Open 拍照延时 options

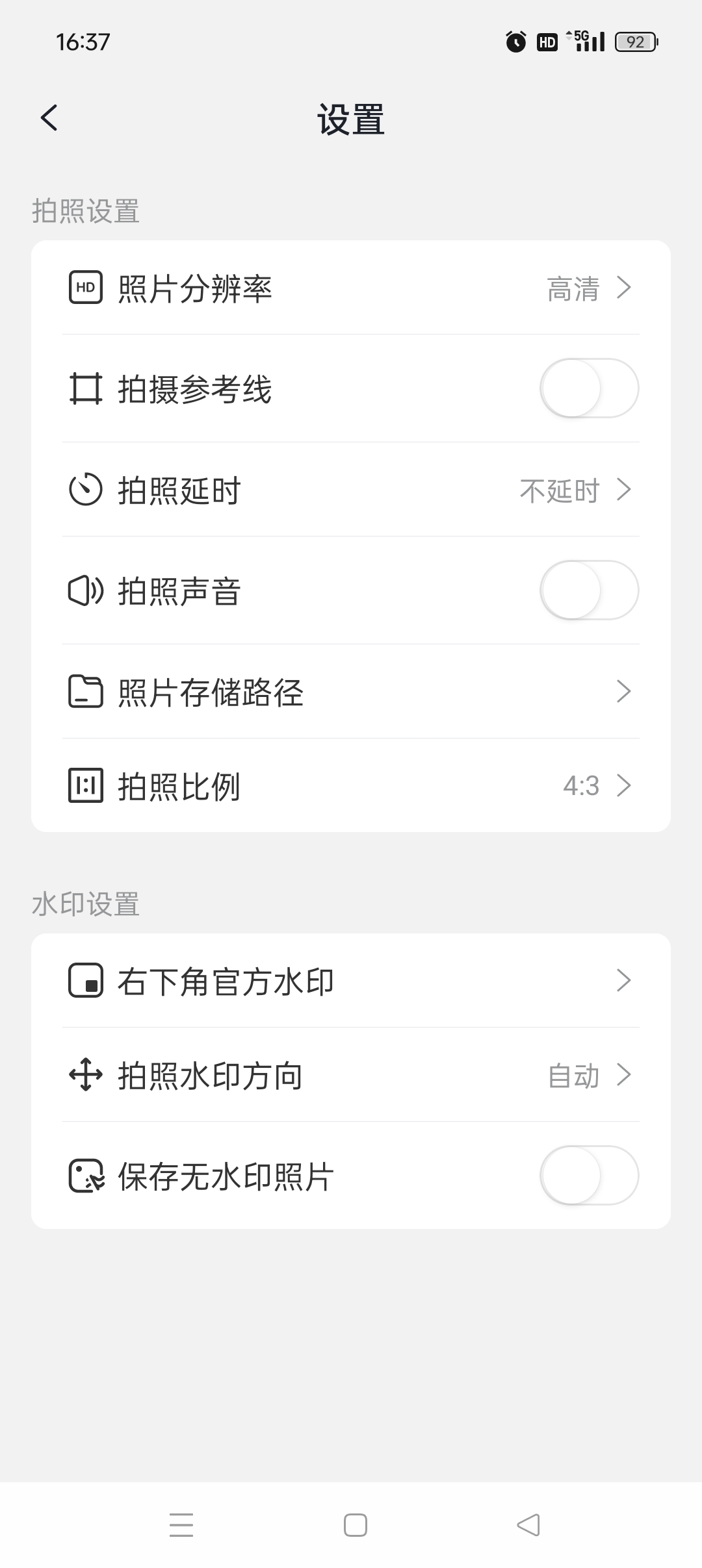pos(351,490)
